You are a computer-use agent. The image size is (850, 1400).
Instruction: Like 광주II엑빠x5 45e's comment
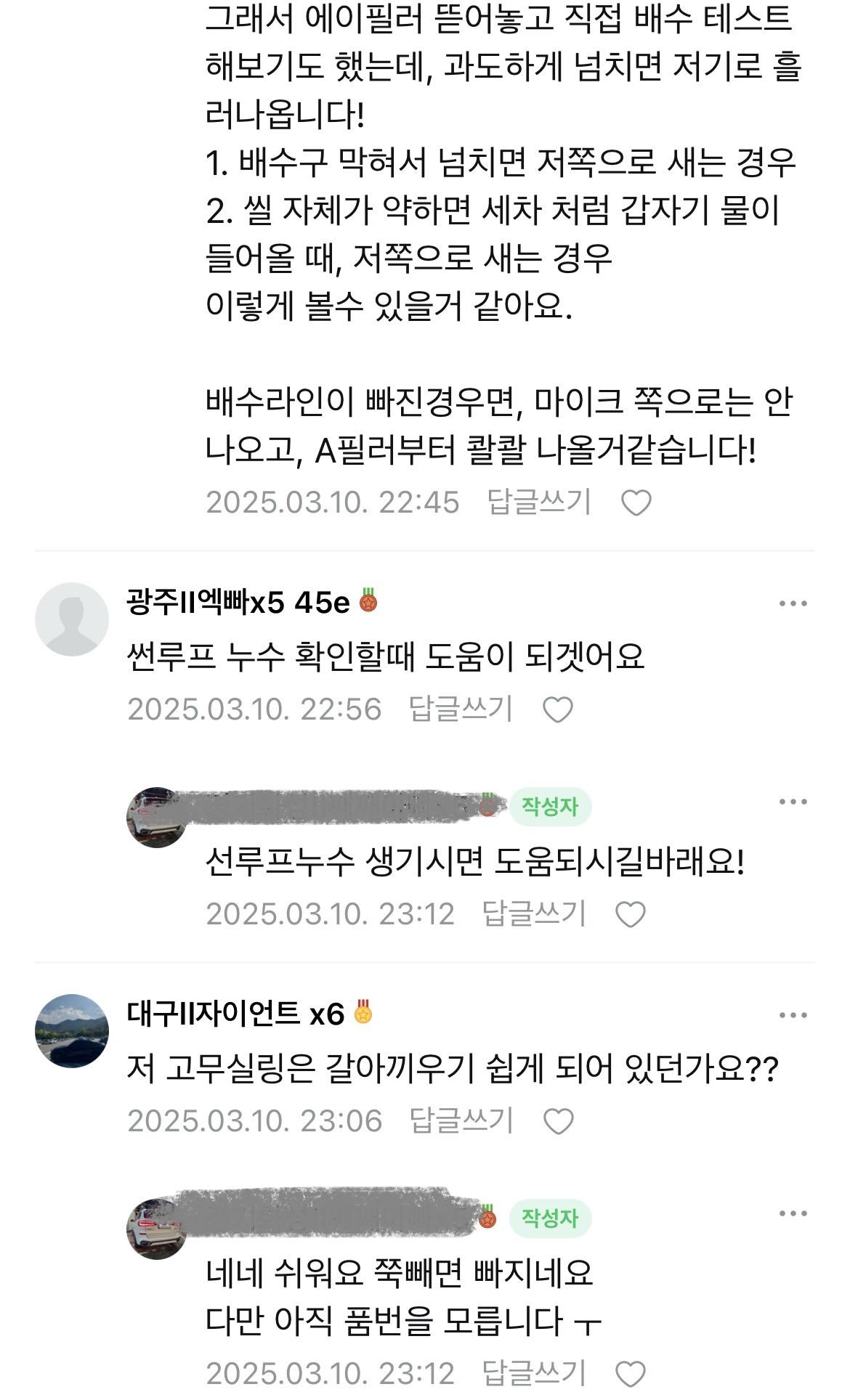pyautogui.click(x=558, y=709)
